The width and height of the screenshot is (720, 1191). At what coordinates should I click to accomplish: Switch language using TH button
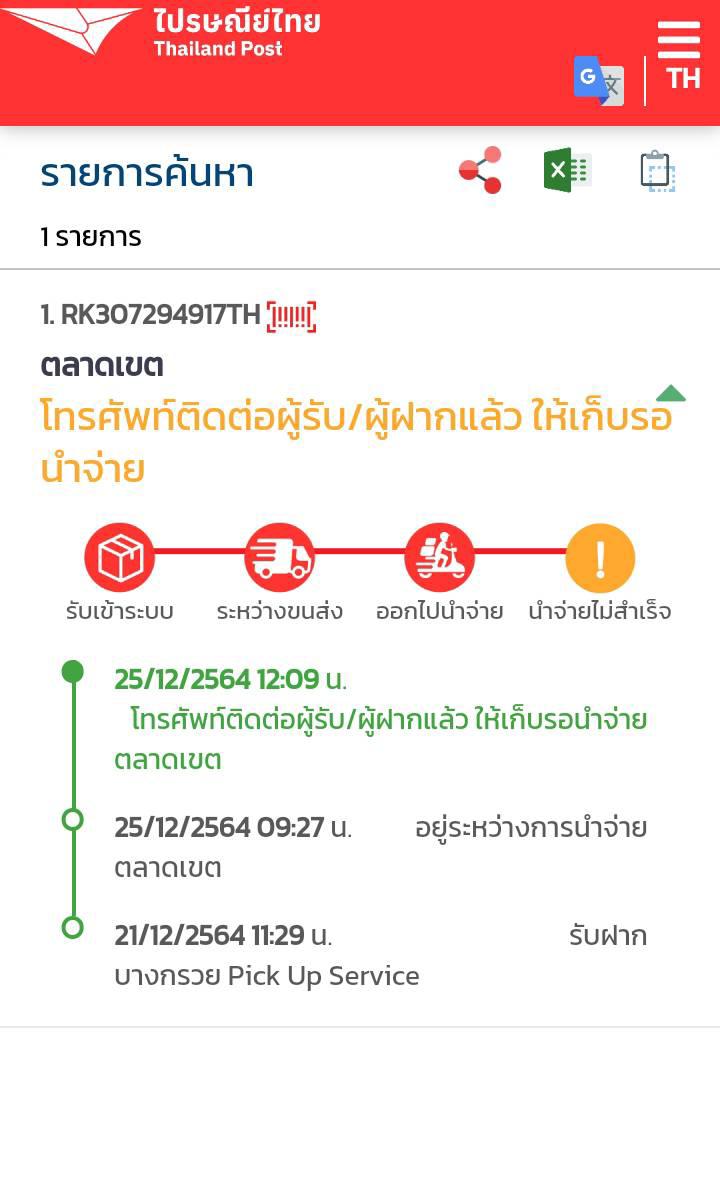pyautogui.click(x=683, y=79)
